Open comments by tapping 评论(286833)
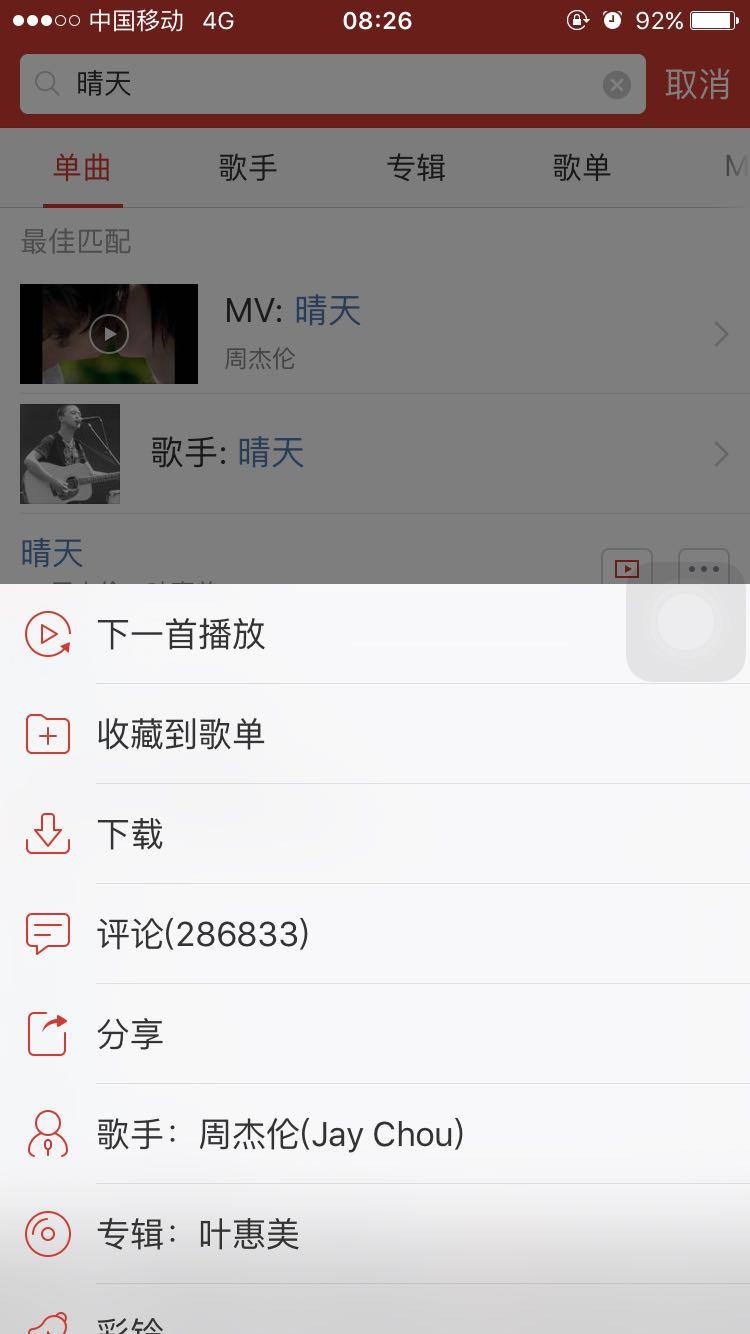The image size is (750, 1334). click(203, 934)
